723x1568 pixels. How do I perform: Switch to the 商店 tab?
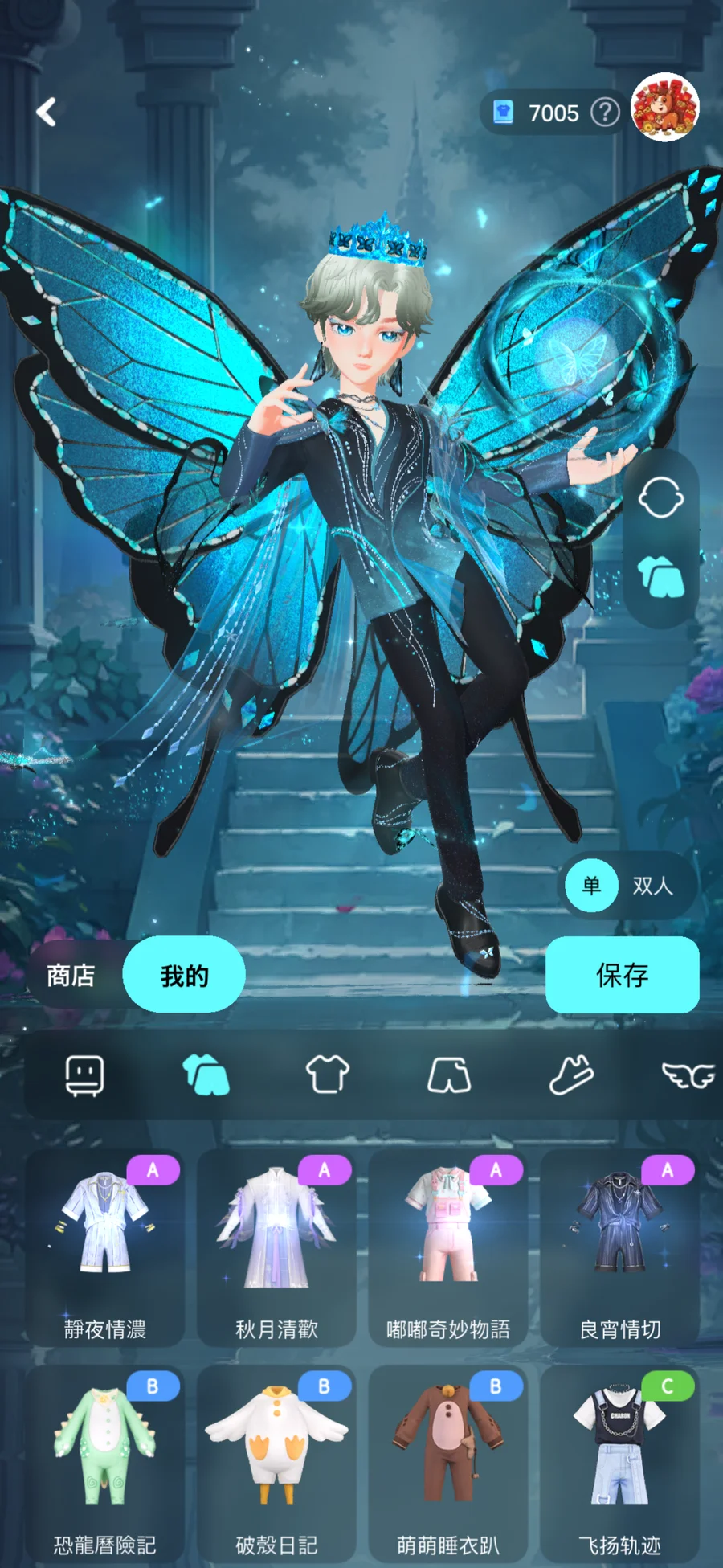[71, 975]
